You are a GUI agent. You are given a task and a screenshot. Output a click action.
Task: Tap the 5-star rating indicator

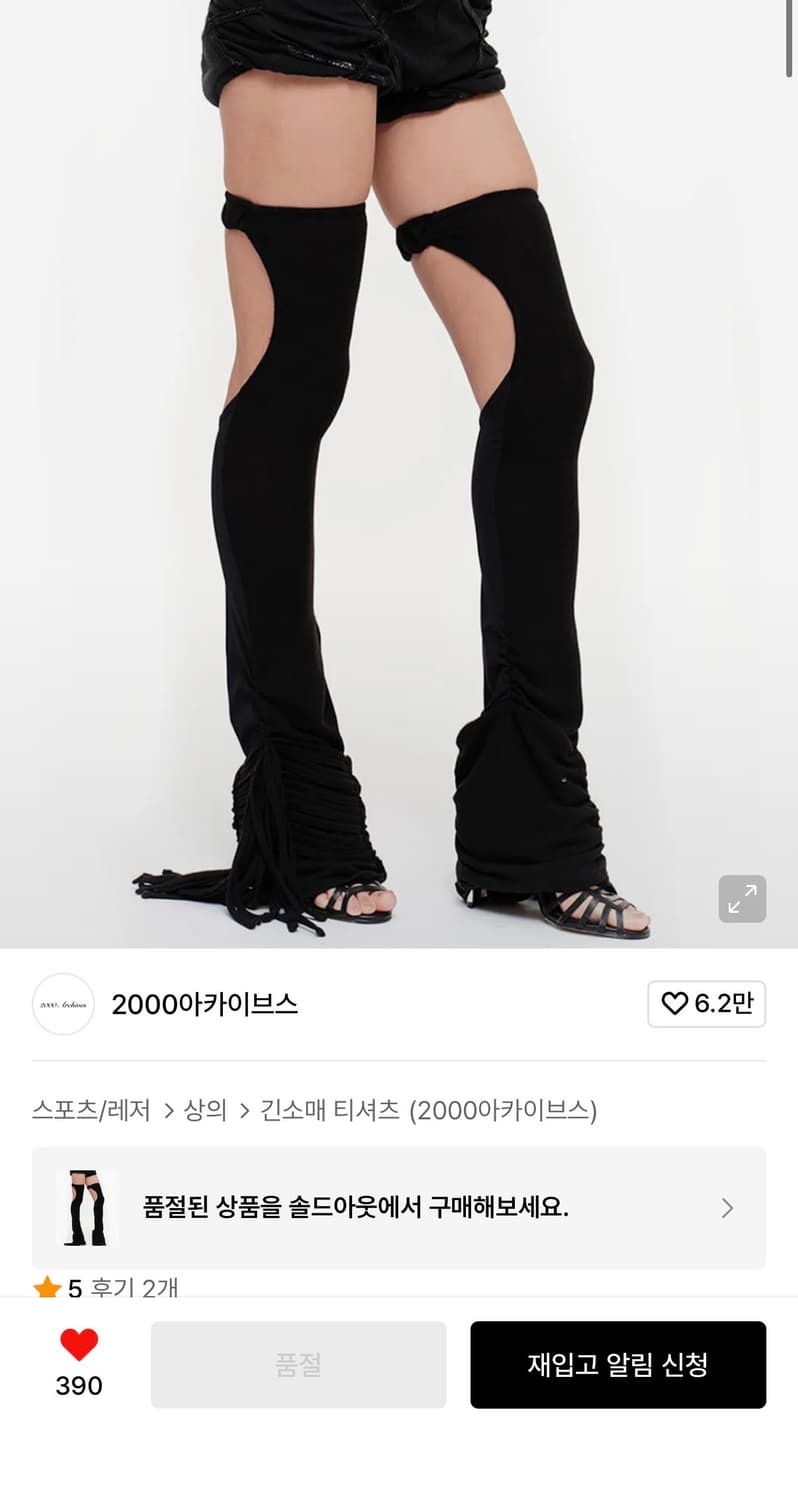click(60, 1289)
